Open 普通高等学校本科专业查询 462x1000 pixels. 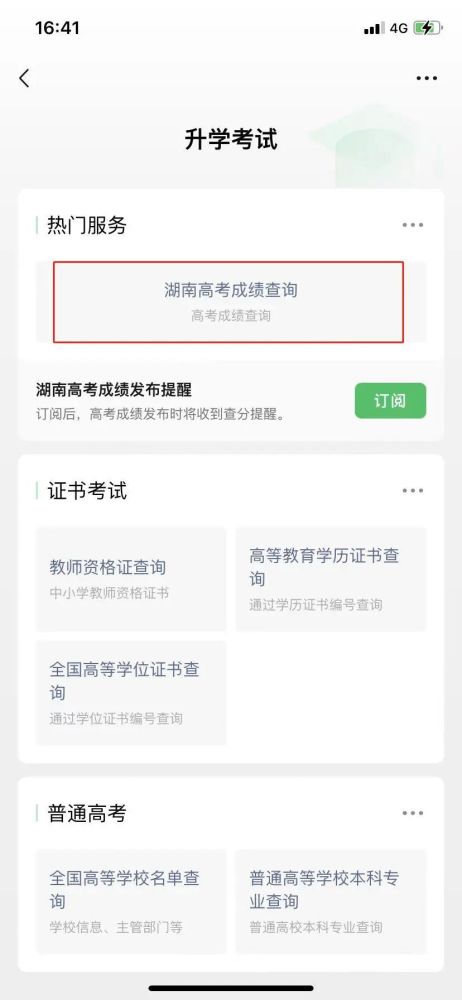pos(331,902)
